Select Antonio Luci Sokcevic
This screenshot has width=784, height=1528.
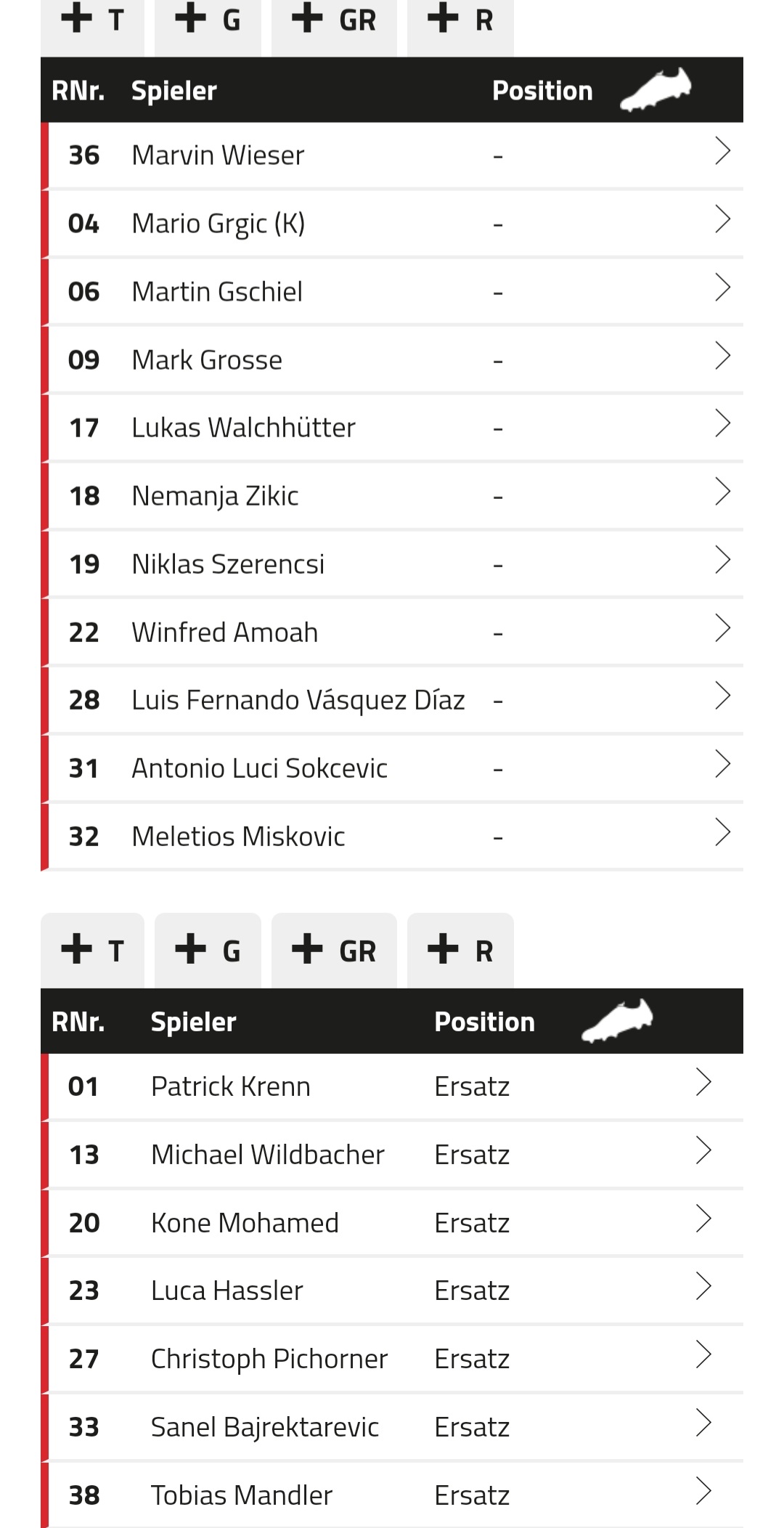pos(392,768)
